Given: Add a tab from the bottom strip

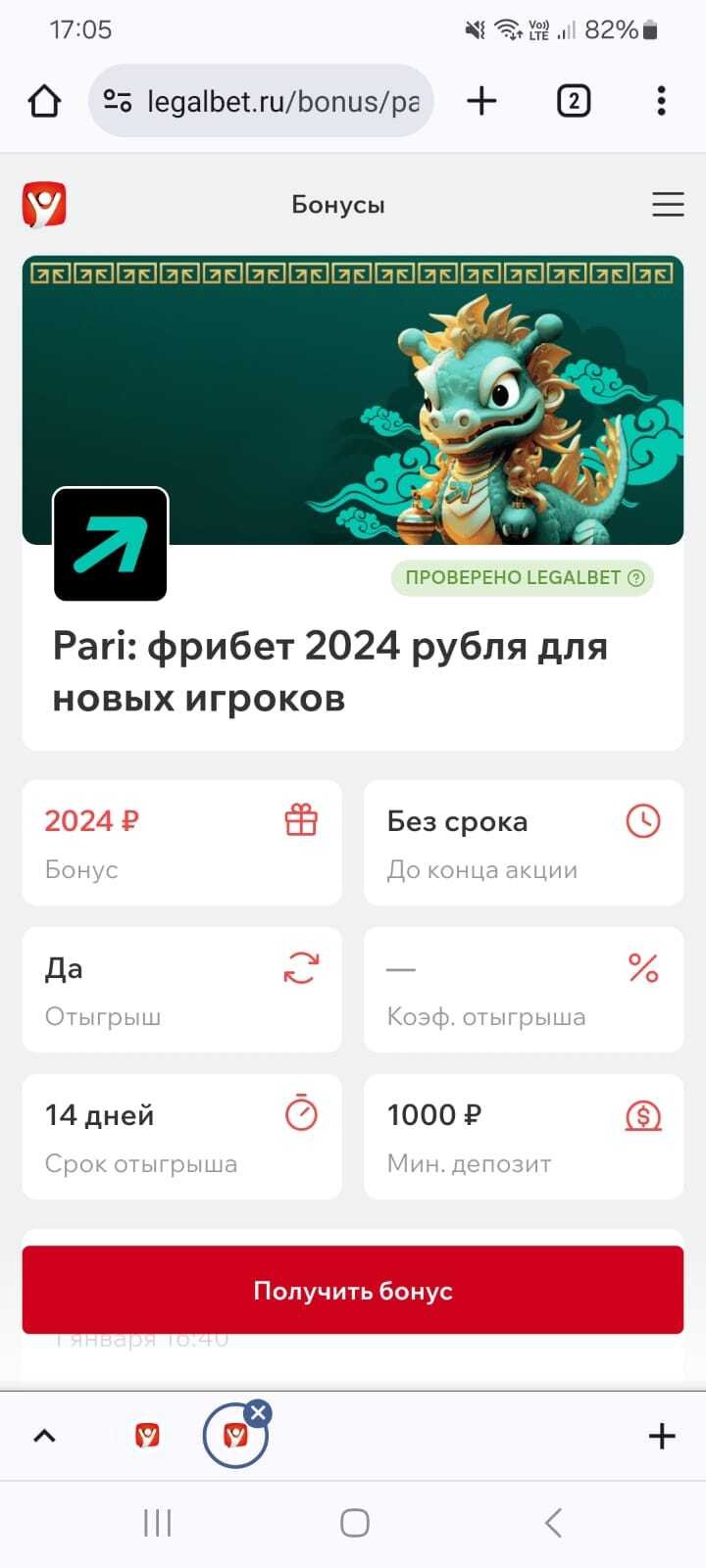Looking at the screenshot, I should [x=662, y=1436].
